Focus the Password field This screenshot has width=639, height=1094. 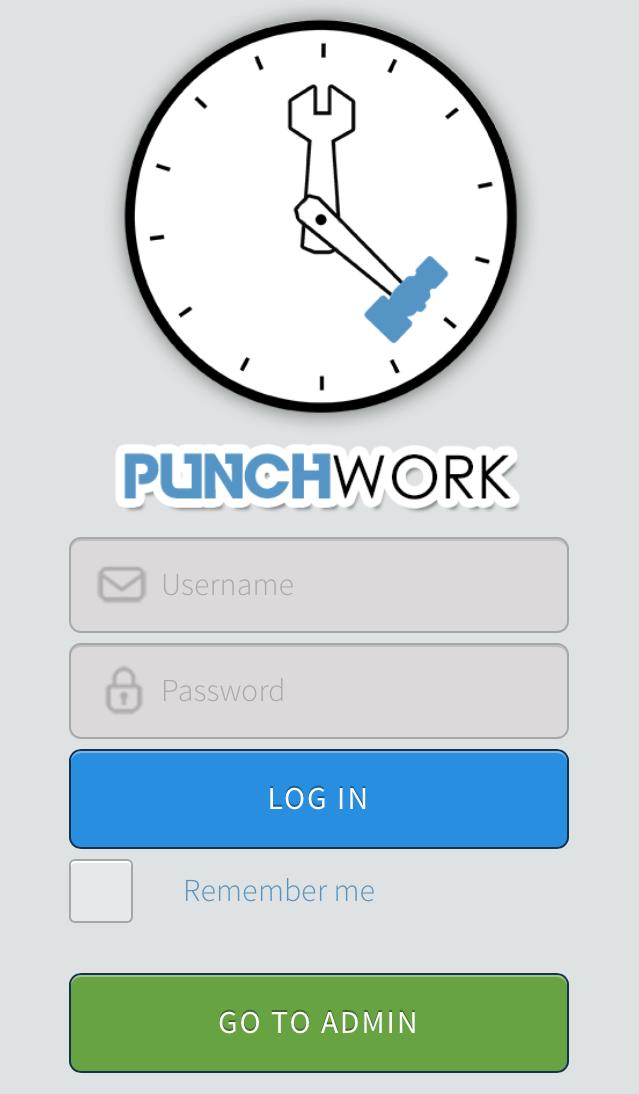click(x=340, y=691)
